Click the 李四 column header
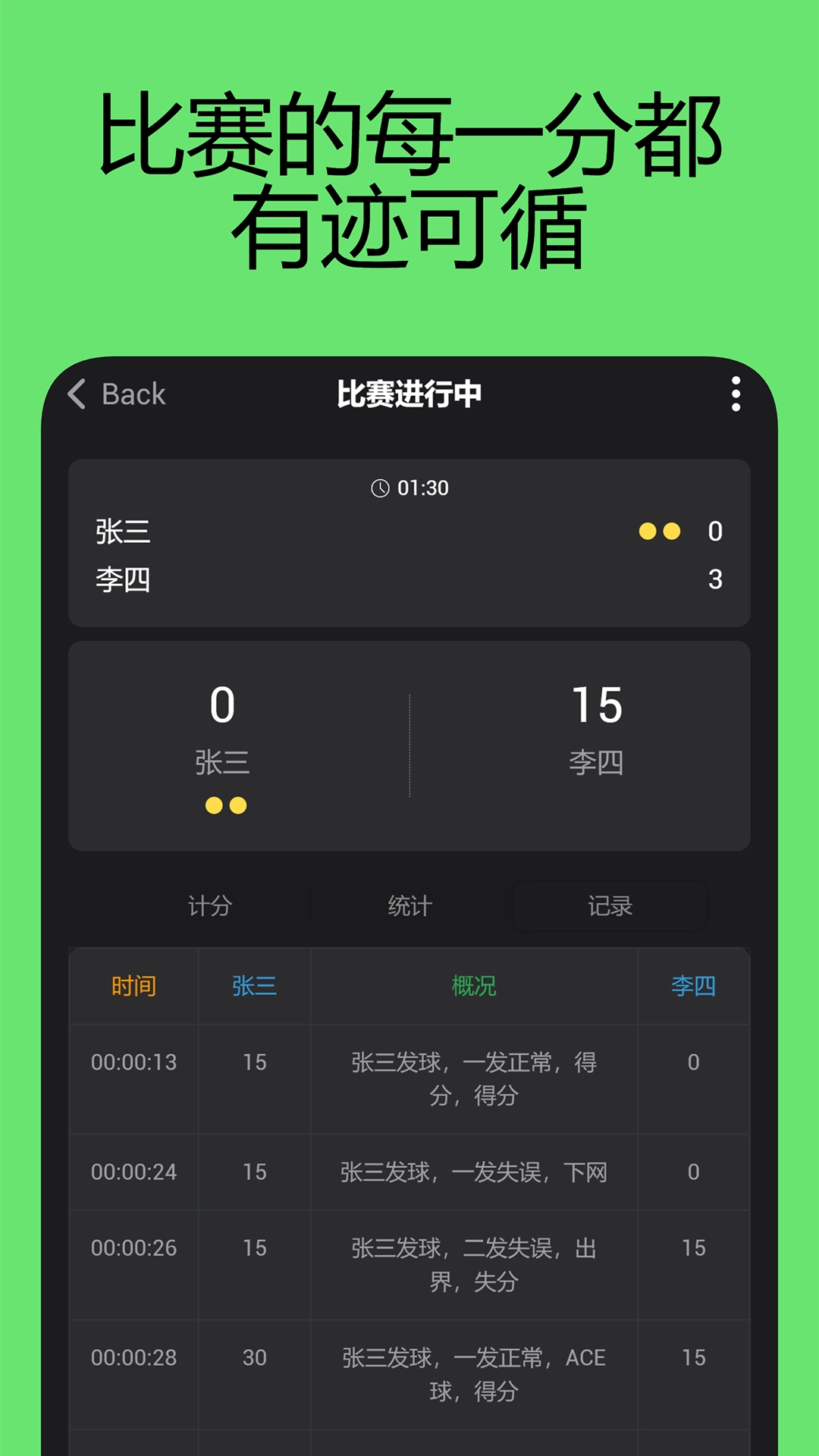 click(x=692, y=987)
